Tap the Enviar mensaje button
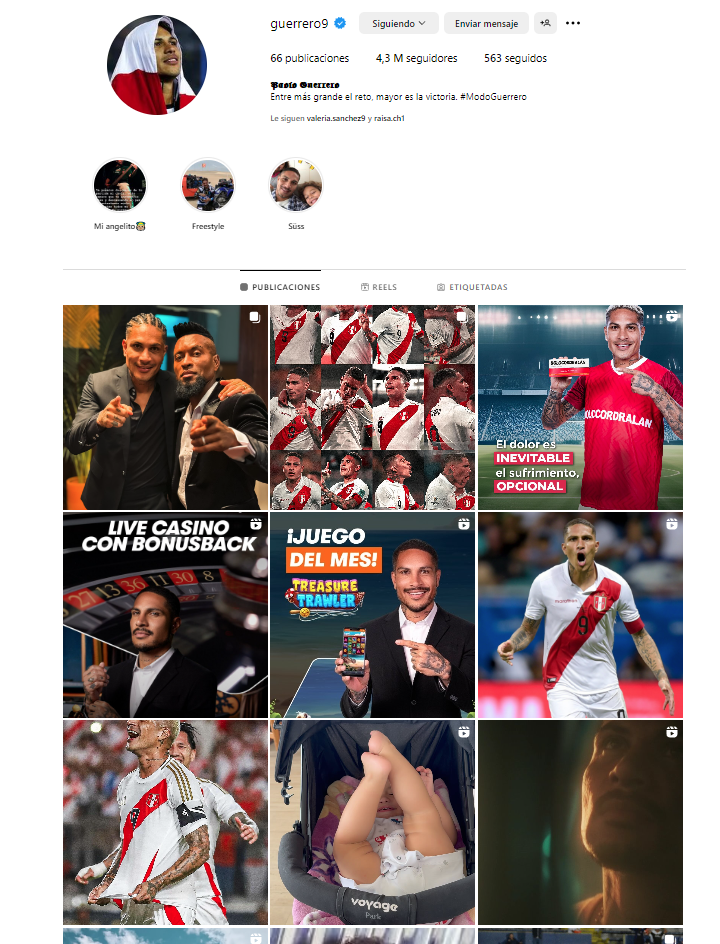Screen dimensions: 720x944 coord(486,23)
